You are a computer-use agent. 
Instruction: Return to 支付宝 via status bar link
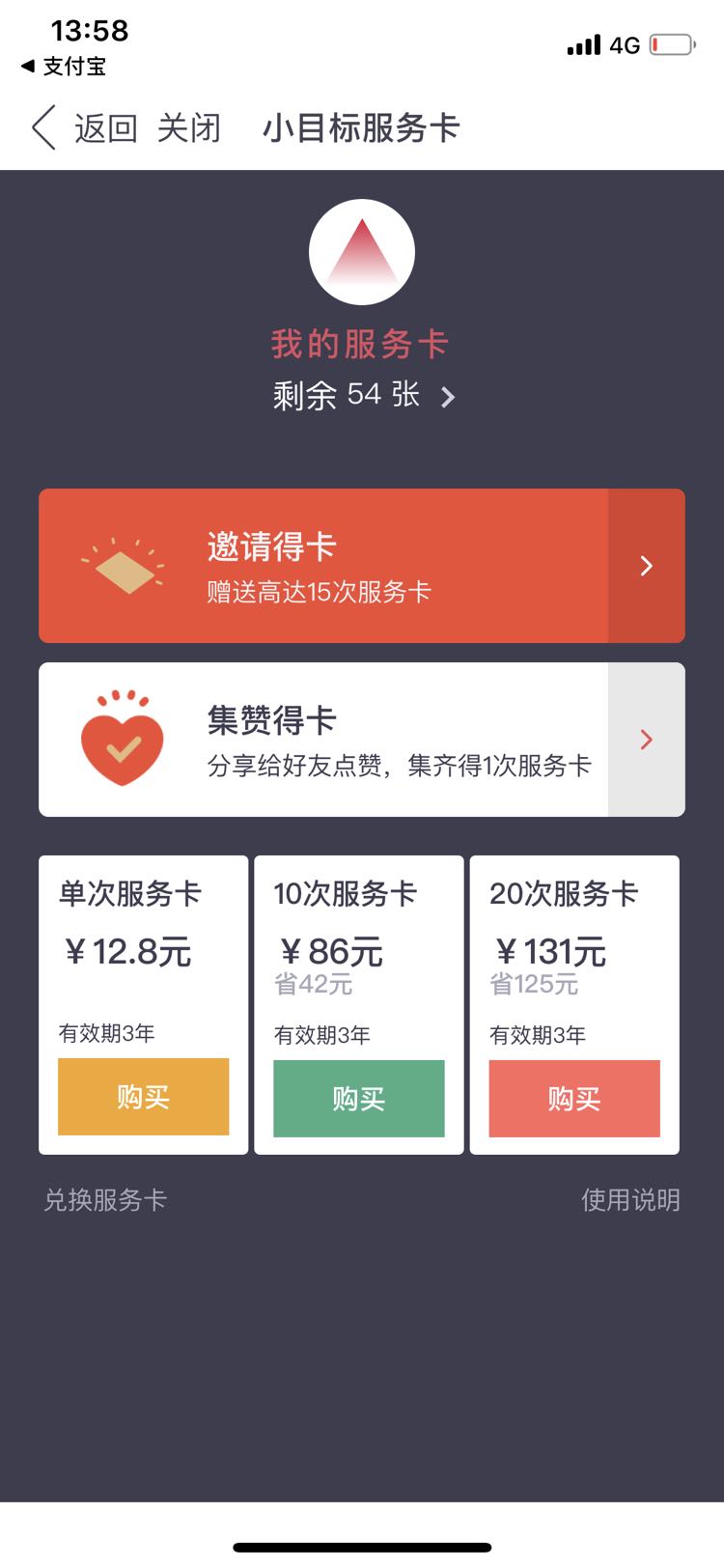coord(64,67)
